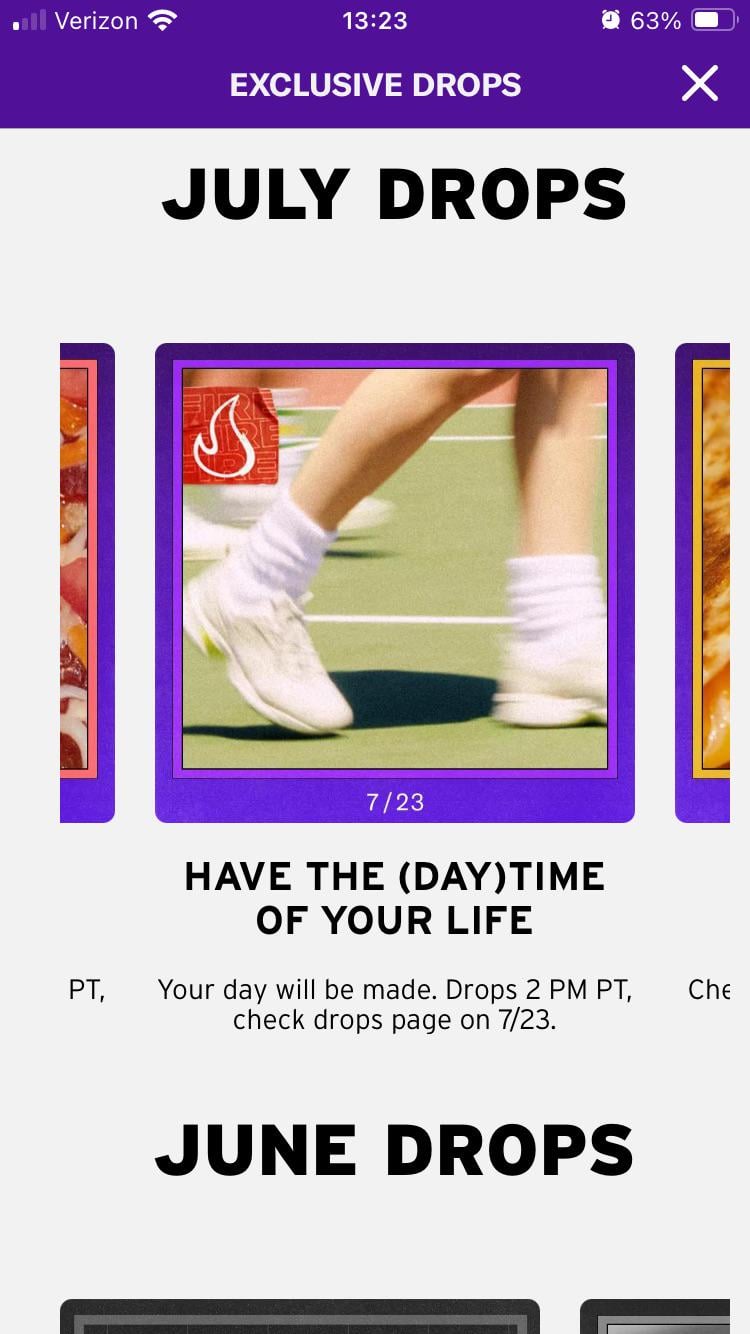
Task: Open the orange-framed drop card
Action: coord(707,582)
